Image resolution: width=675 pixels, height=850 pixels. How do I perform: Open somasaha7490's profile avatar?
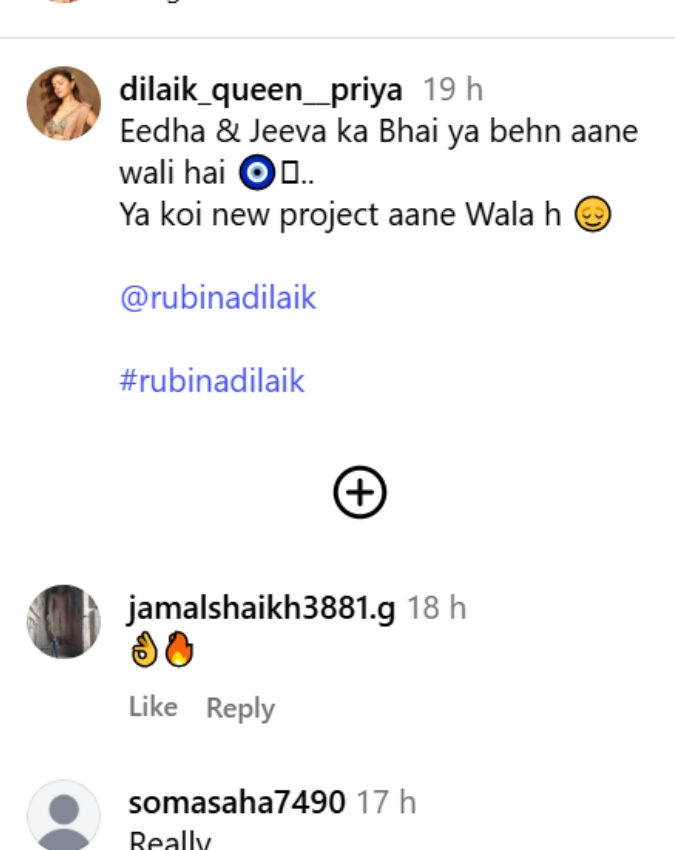tap(63, 815)
